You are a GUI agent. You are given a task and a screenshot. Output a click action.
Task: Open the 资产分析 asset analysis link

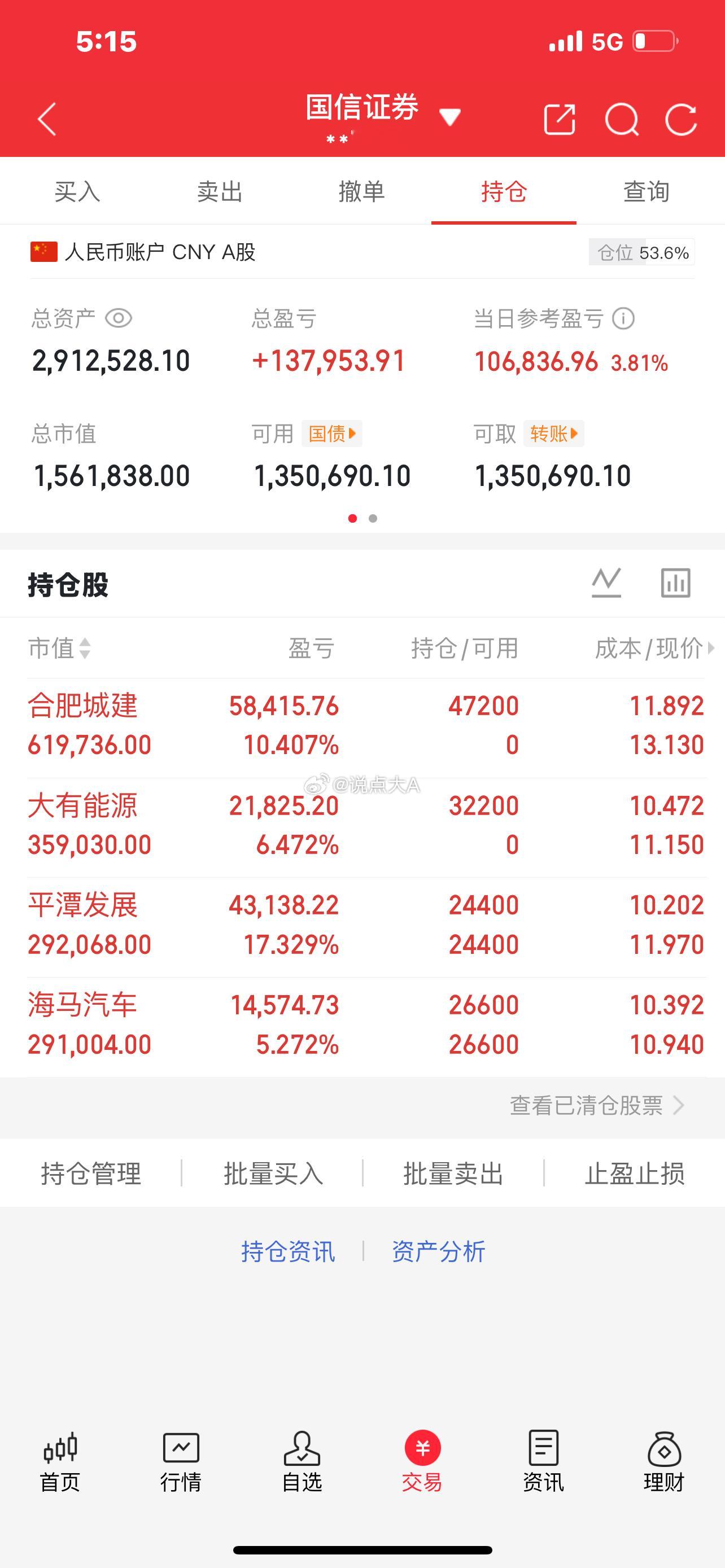coord(438,1251)
